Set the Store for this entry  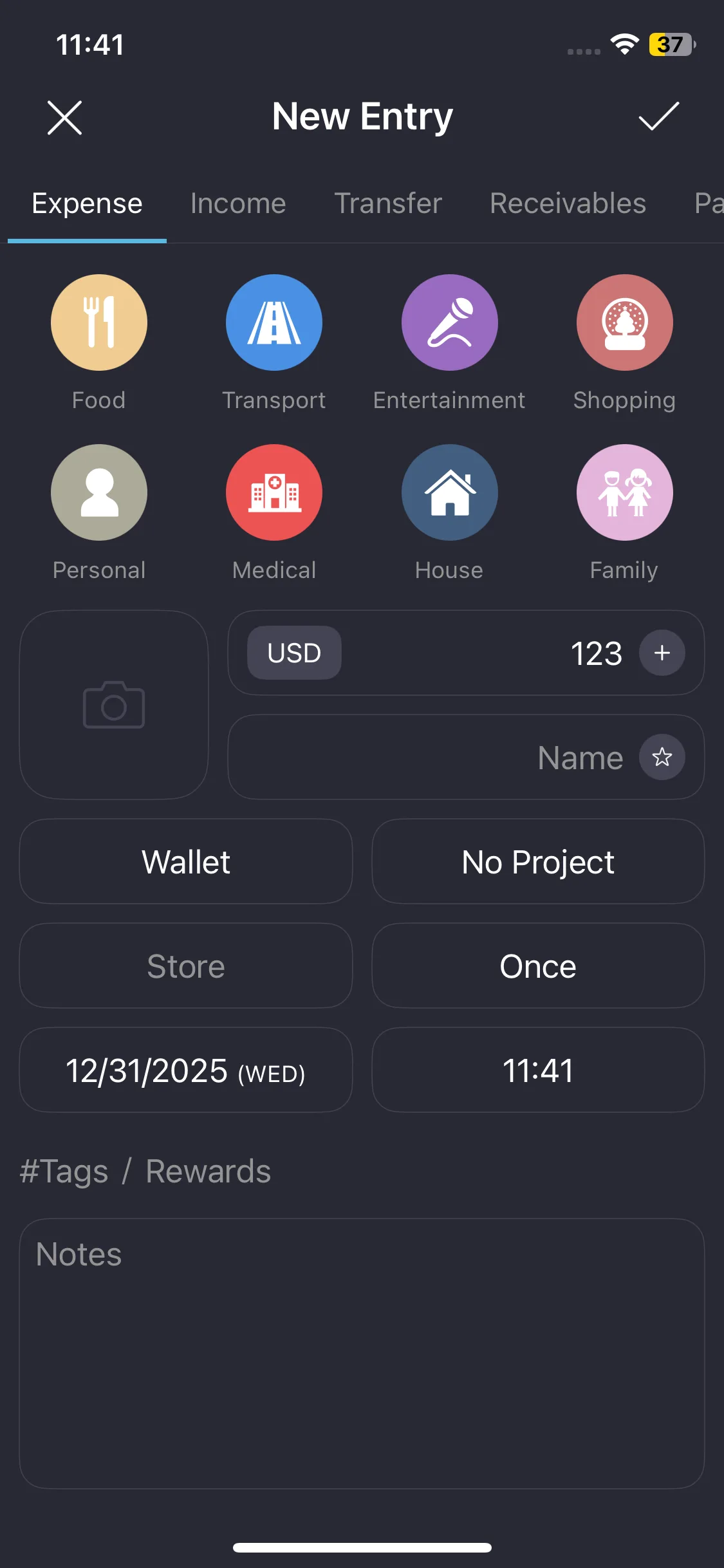coord(186,966)
